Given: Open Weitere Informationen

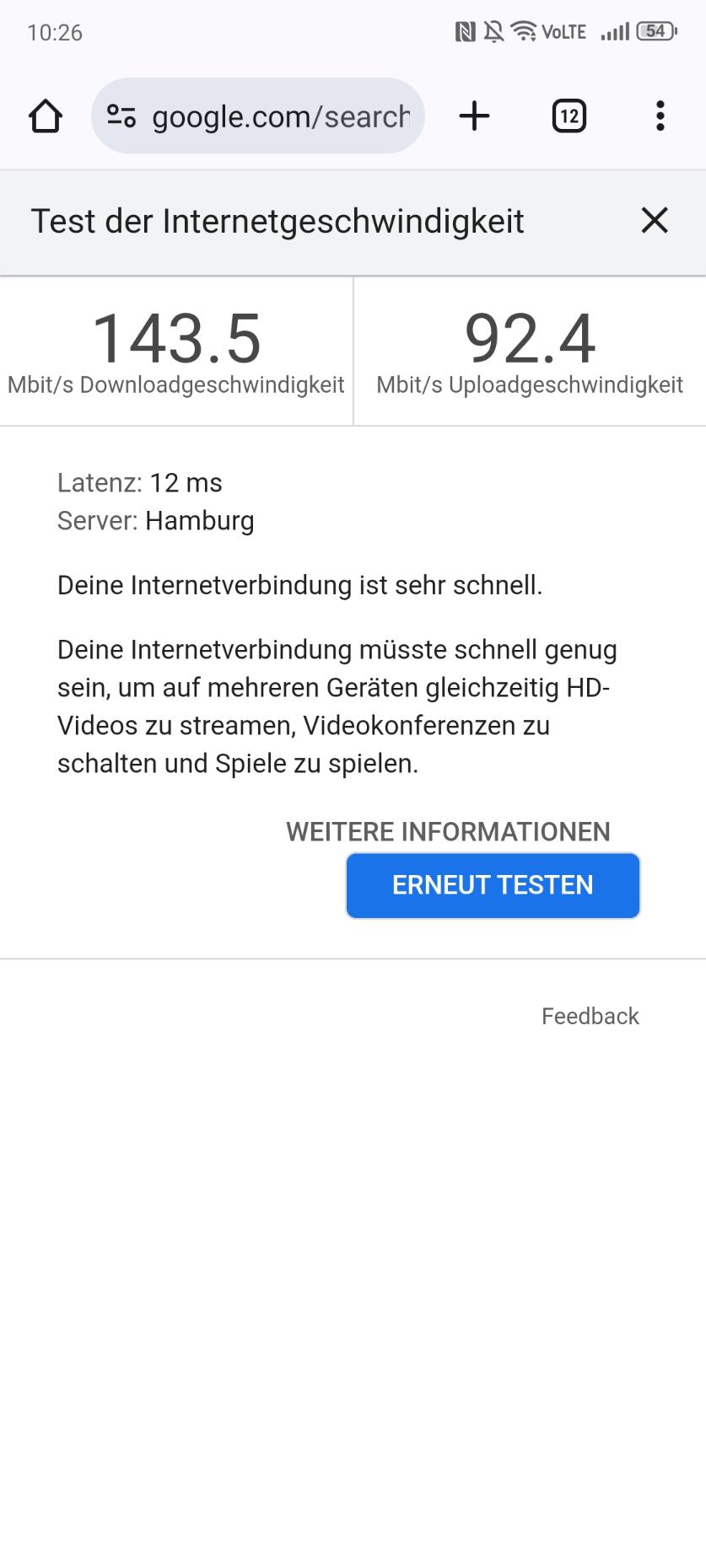Looking at the screenshot, I should (448, 832).
